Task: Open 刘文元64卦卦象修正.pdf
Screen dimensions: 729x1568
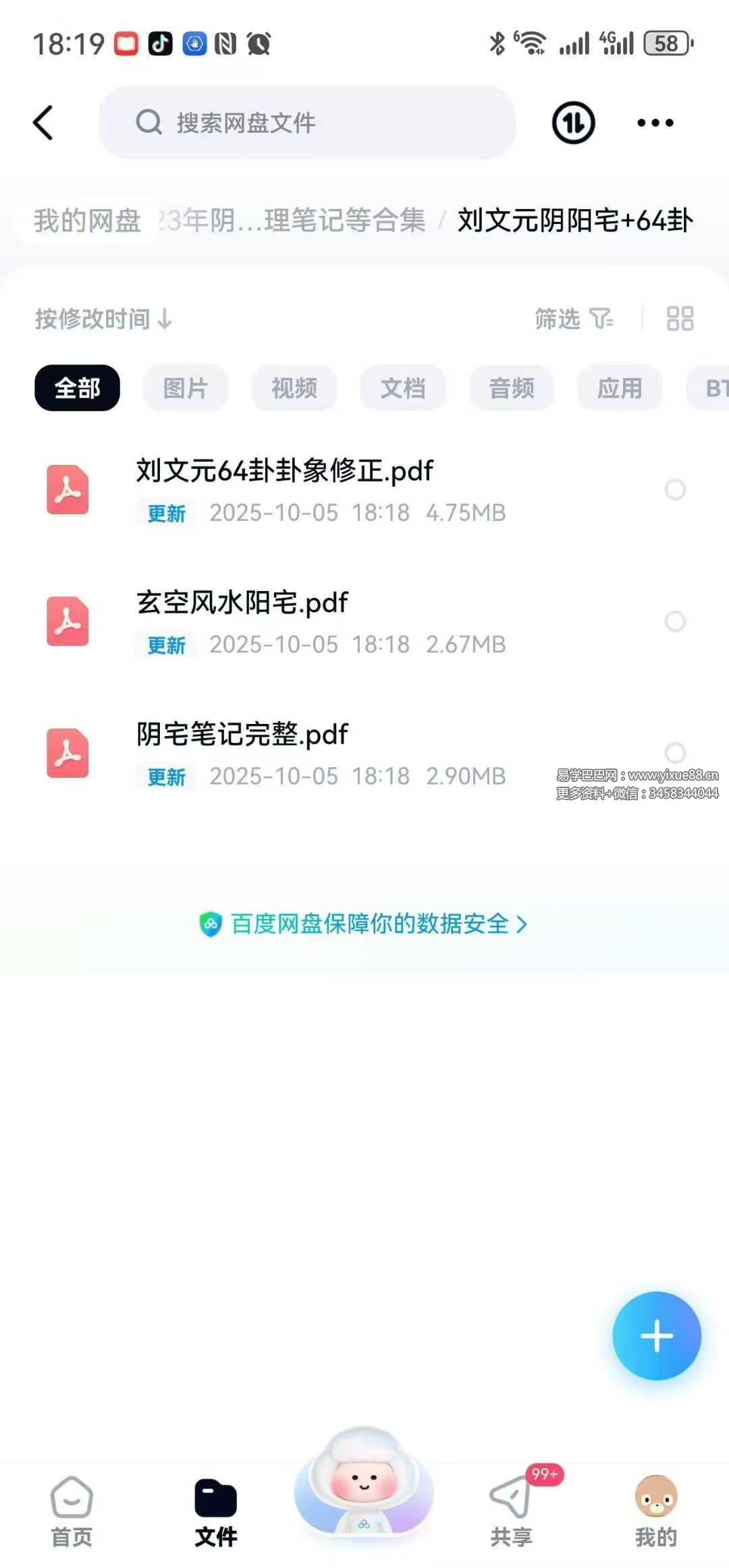Action: [x=285, y=471]
